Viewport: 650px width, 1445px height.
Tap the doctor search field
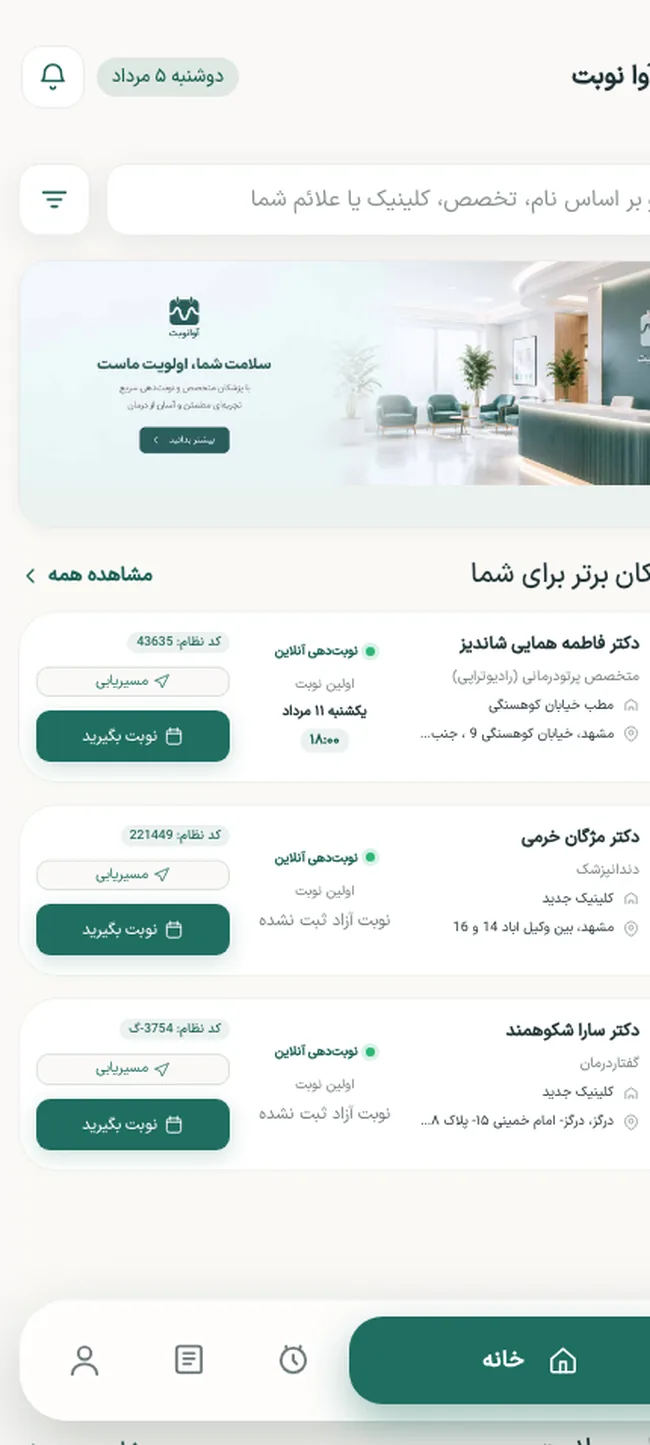379,199
